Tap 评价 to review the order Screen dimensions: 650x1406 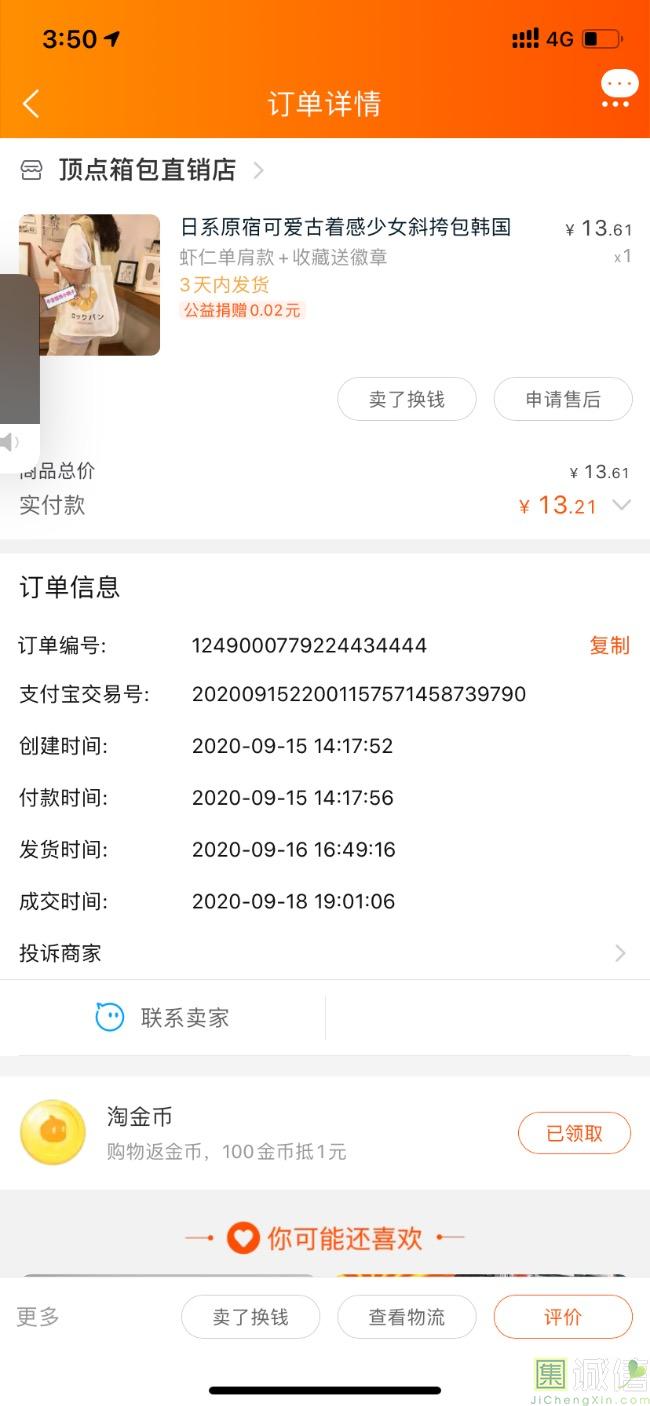(x=562, y=1317)
